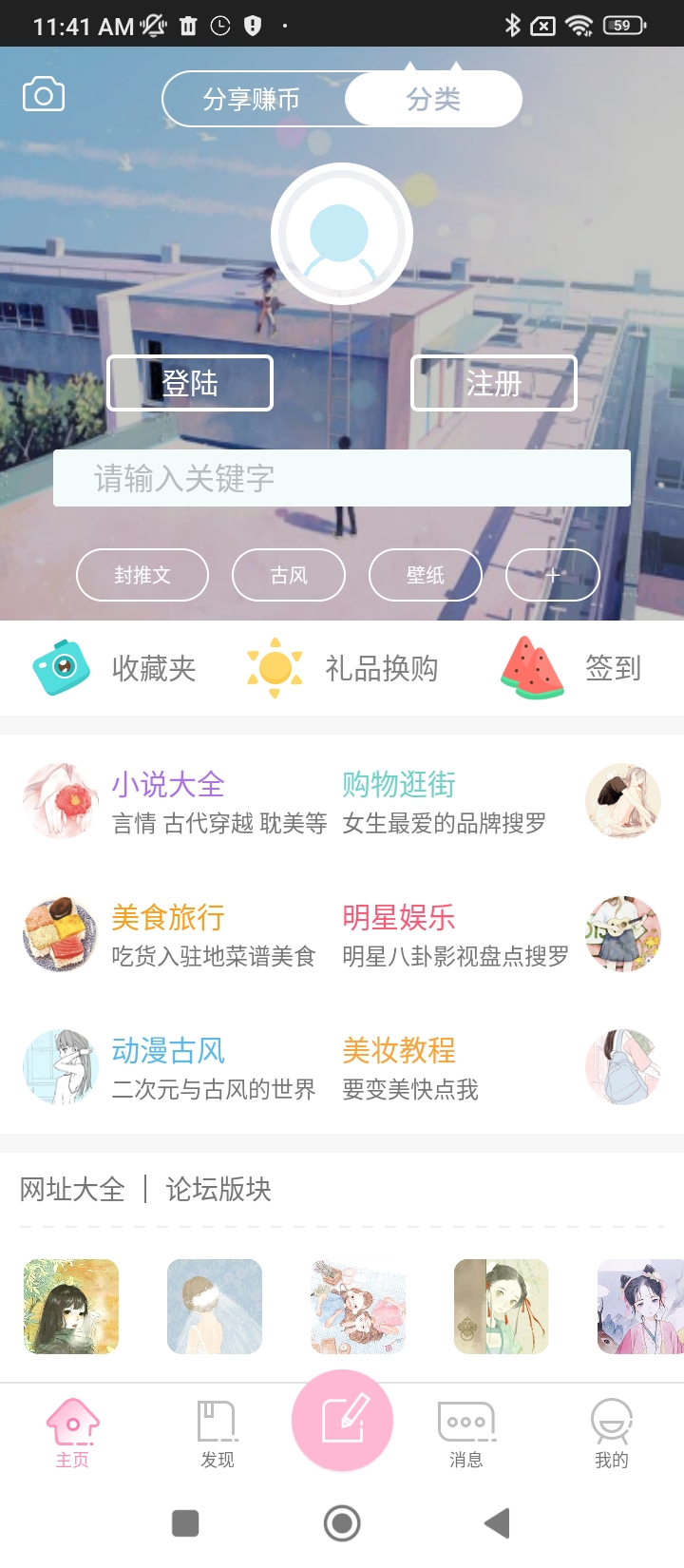Go to the 发现 tab
684x1568 pixels.
point(218,1434)
